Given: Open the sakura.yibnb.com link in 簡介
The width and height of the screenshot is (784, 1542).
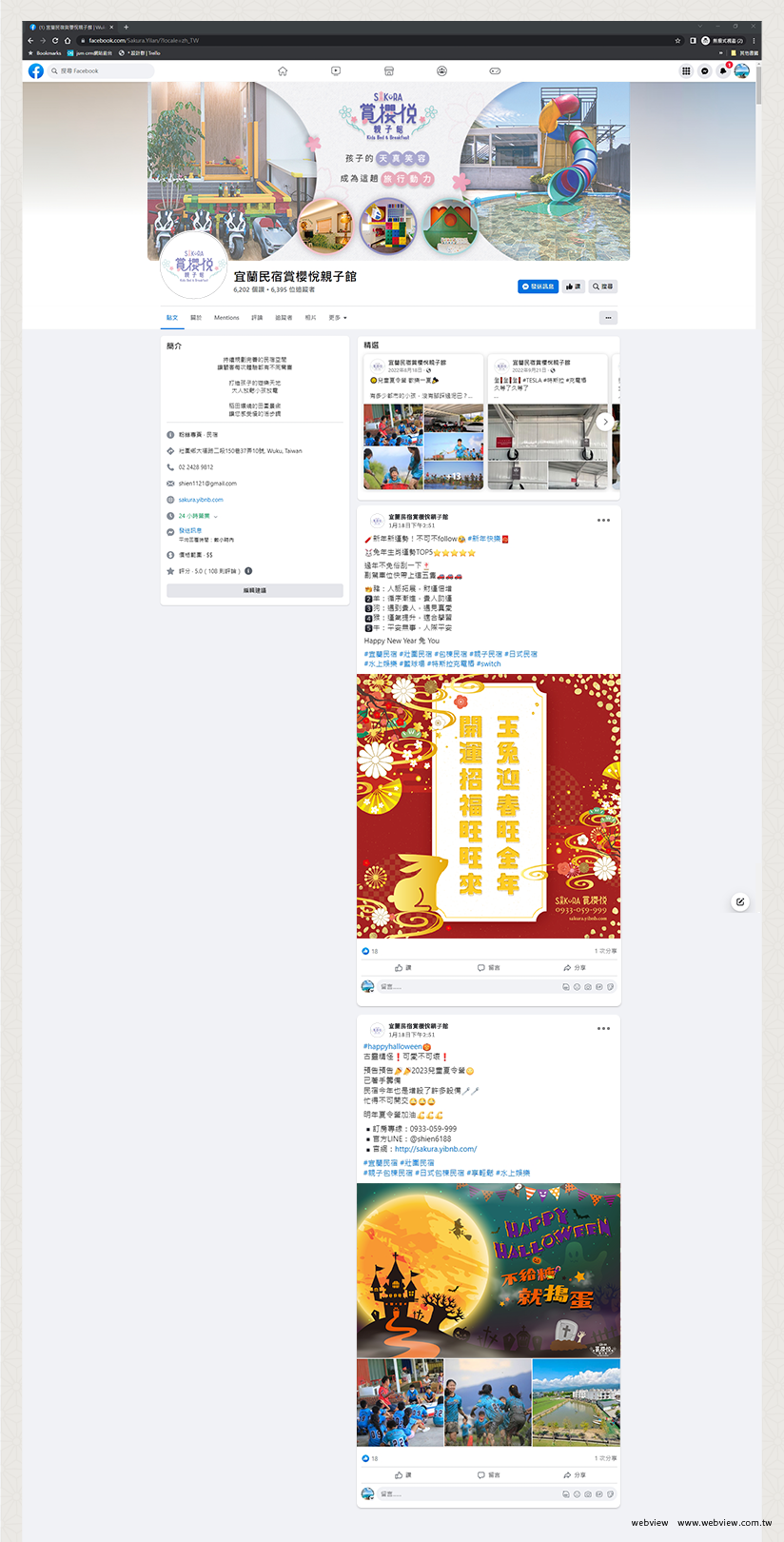Looking at the screenshot, I should (201, 500).
